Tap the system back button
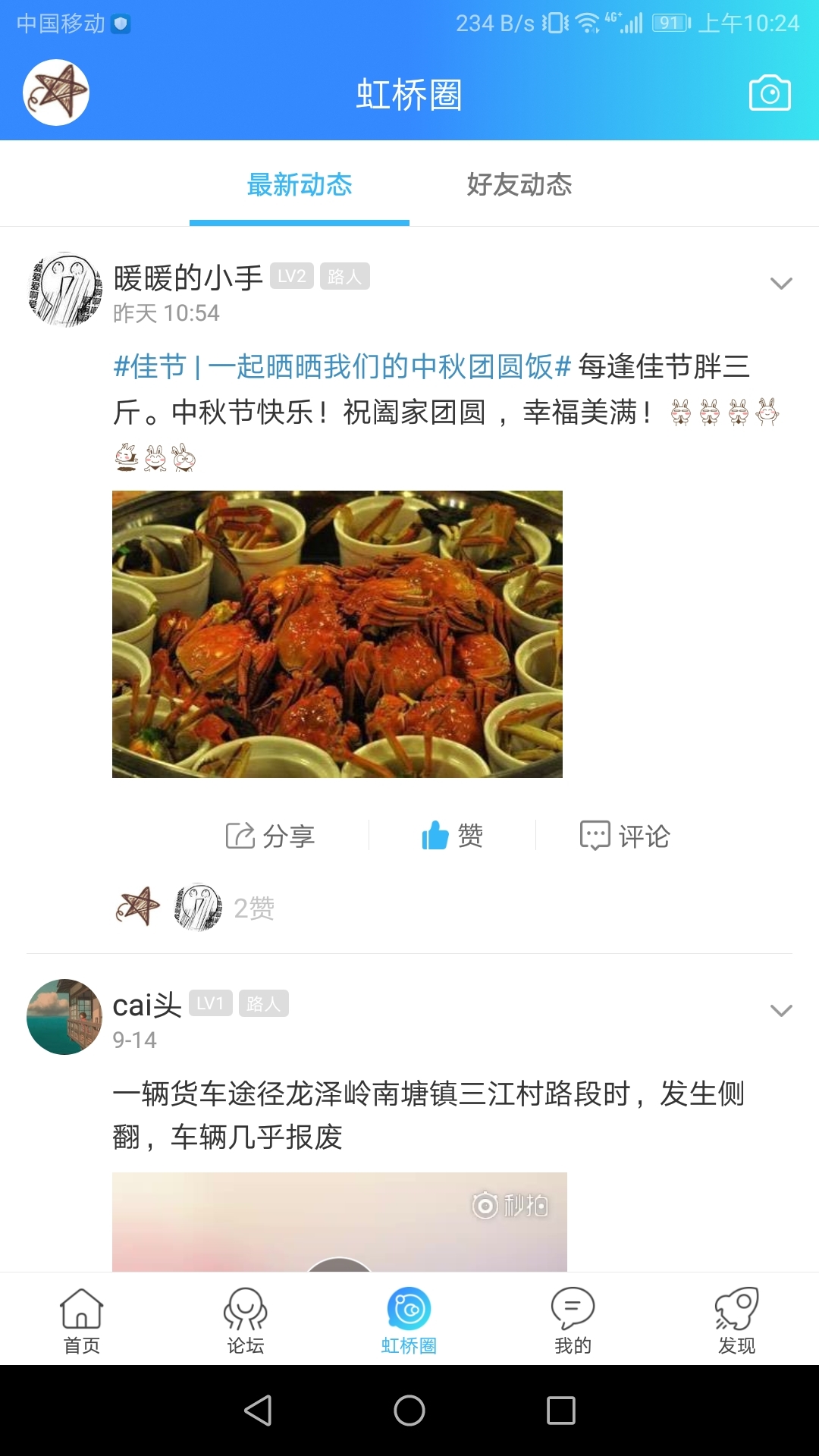The image size is (819, 1456). click(x=258, y=1410)
